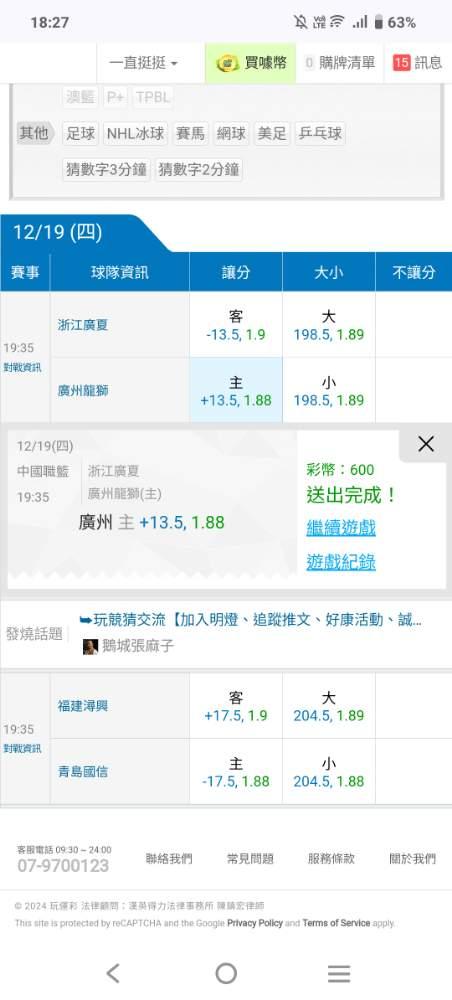Select the 賽馬 chip

190,133
